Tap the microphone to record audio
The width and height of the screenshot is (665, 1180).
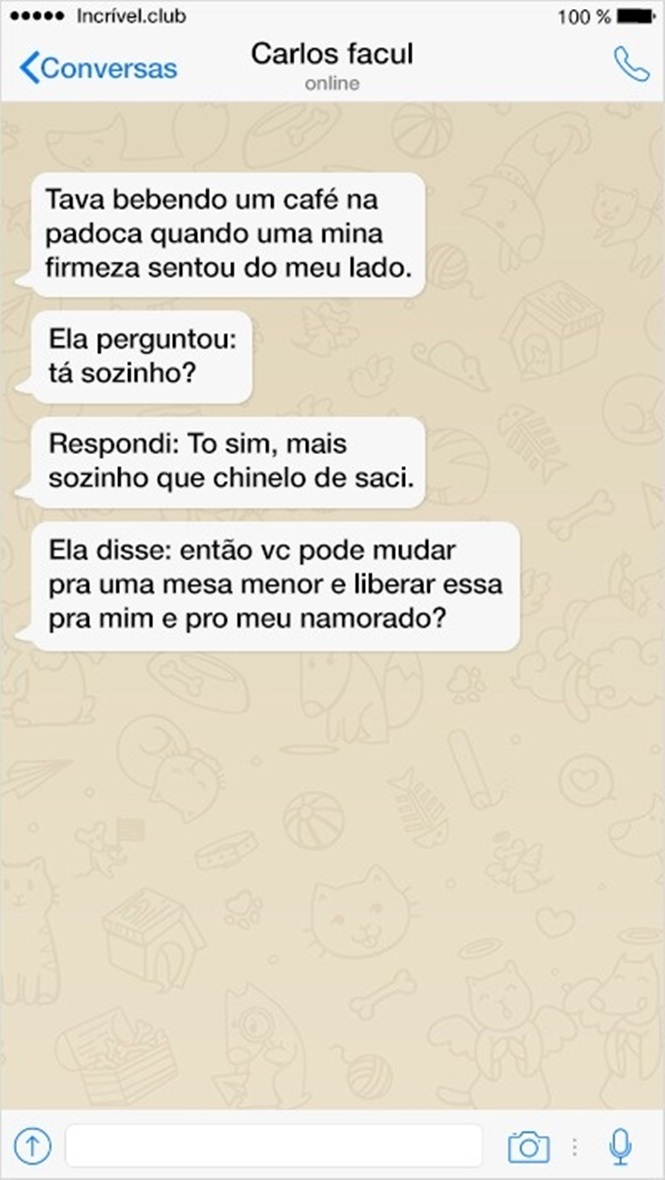620,1146
